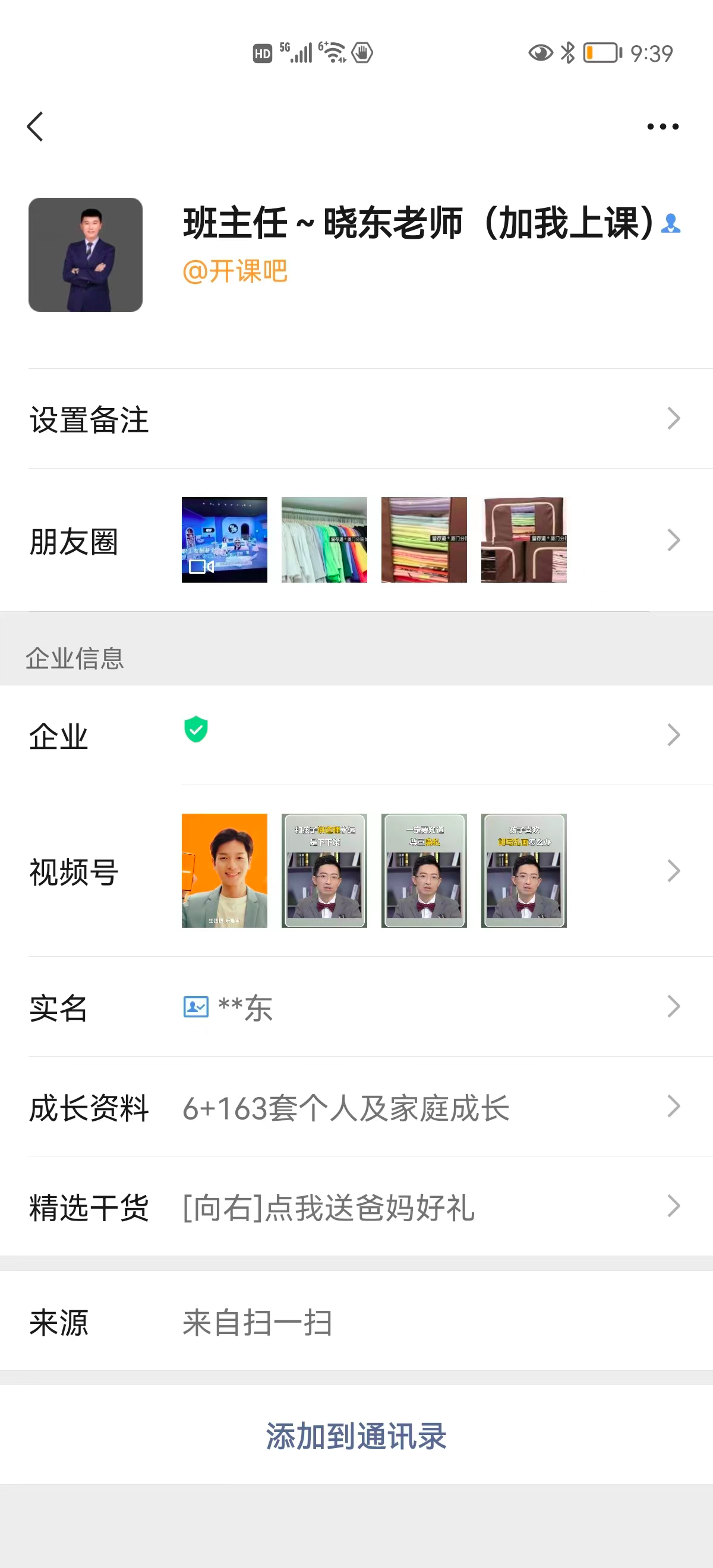Tap the @开课吧 company link
Screen dimensions: 713x1568
(236, 271)
